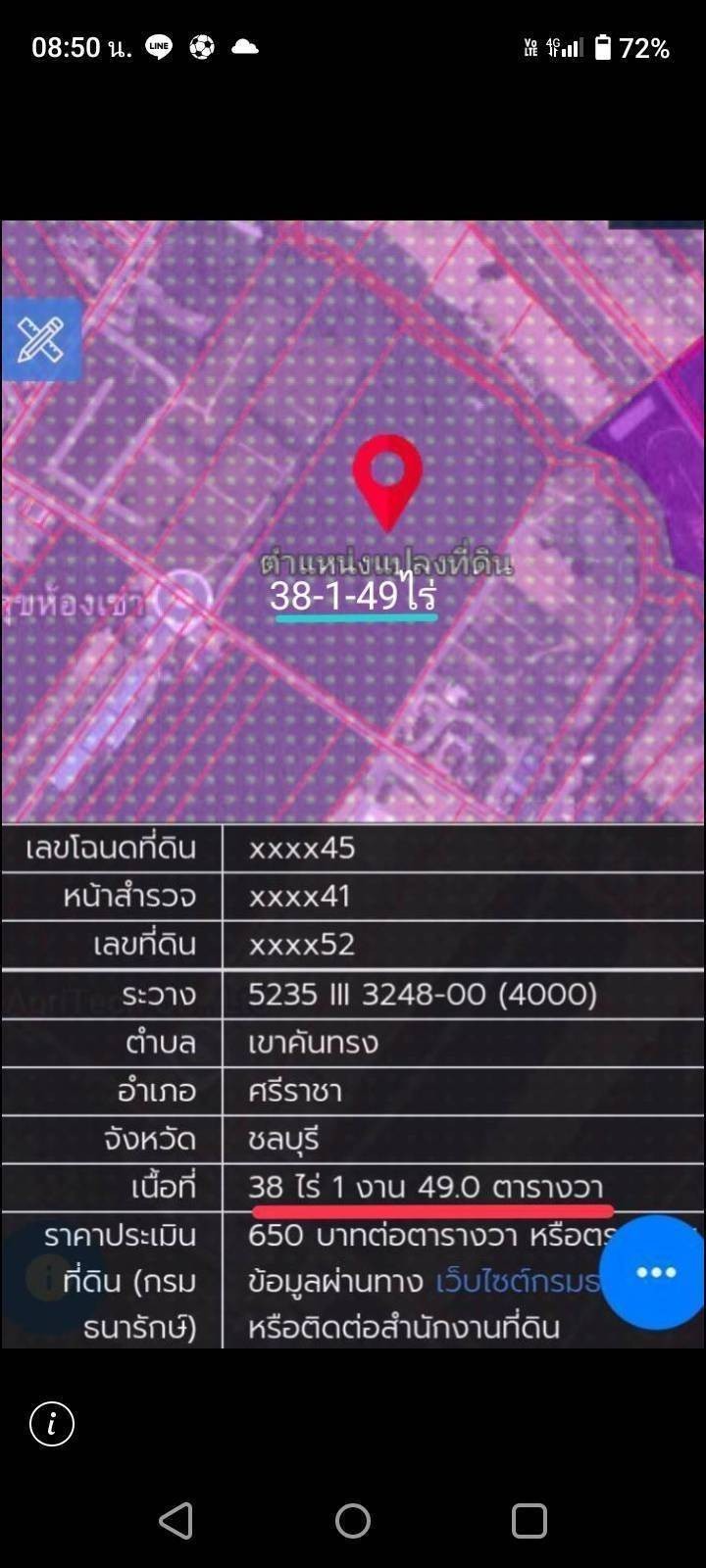Image resolution: width=706 pixels, height=1568 pixels.
Task: Open the recent apps view
Action: coord(529,1521)
